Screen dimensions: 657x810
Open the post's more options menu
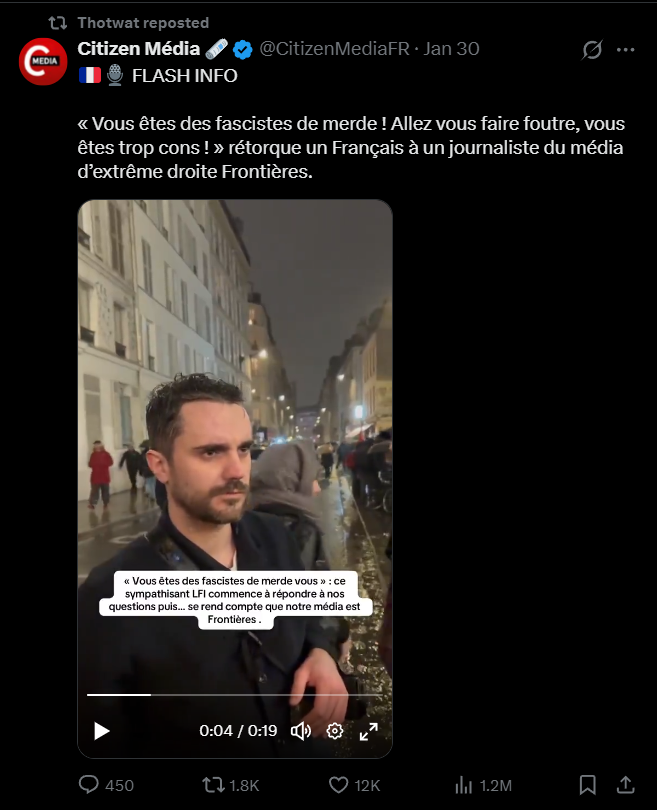pyautogui.click(x=625, y=49)
